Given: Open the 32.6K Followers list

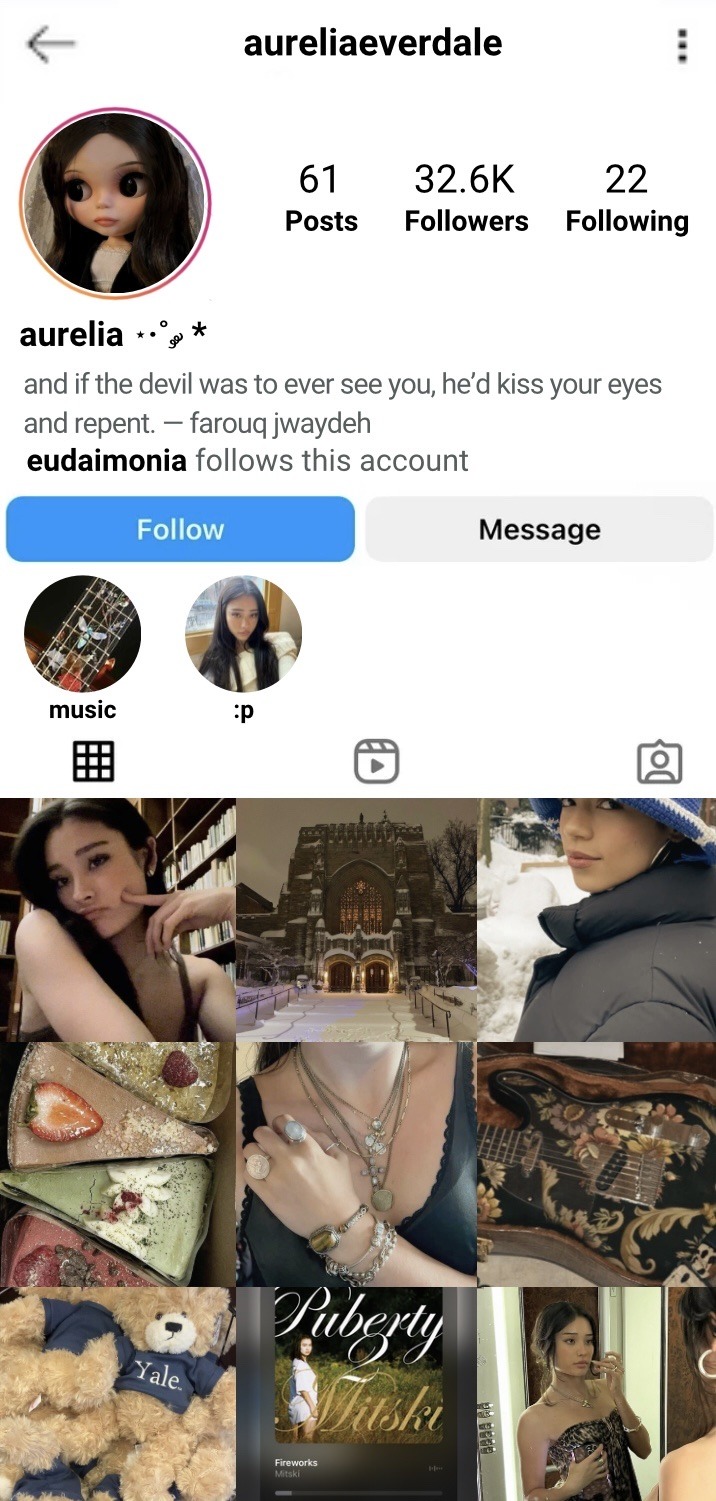Looking at the screenshot, I should (x=466, y=198).
